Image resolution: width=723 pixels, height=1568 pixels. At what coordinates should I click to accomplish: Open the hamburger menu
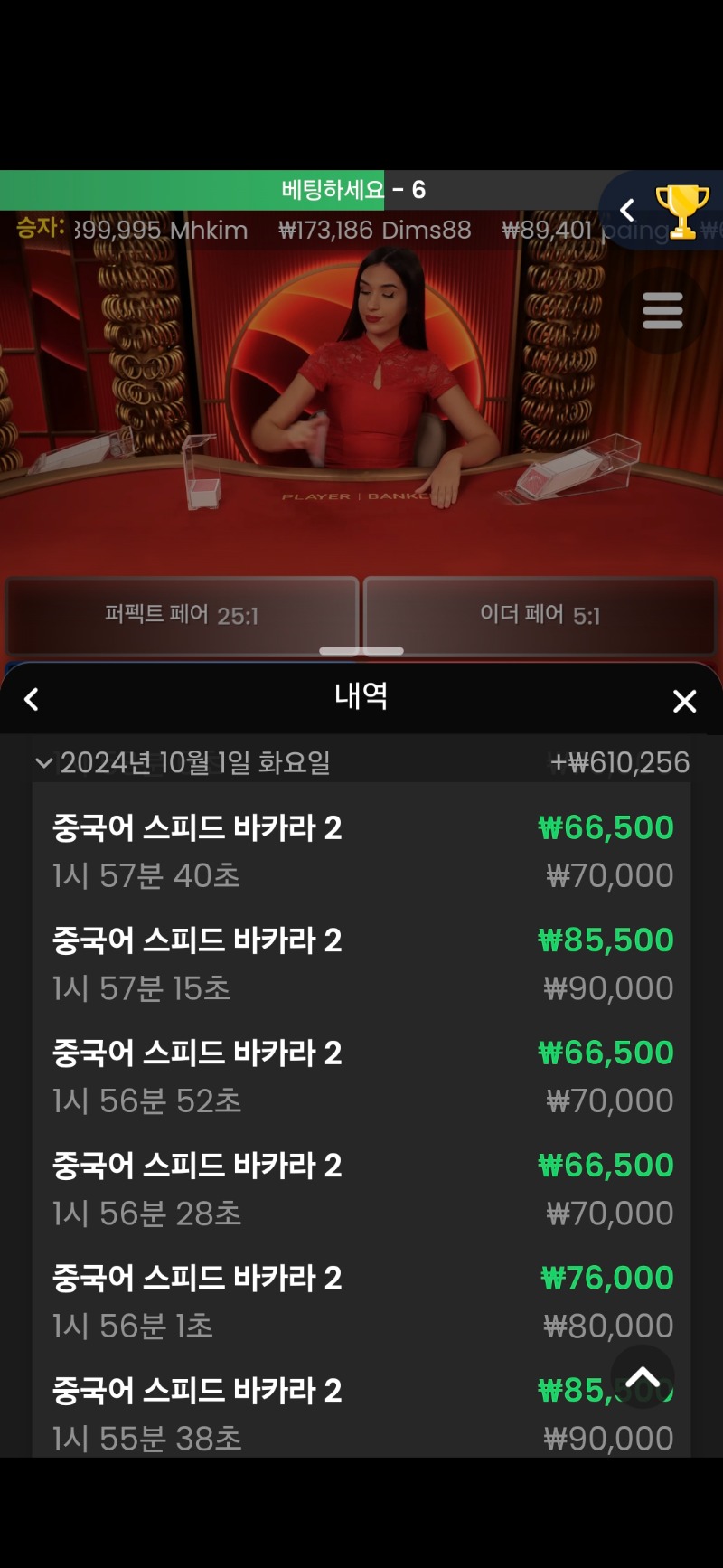662,311
